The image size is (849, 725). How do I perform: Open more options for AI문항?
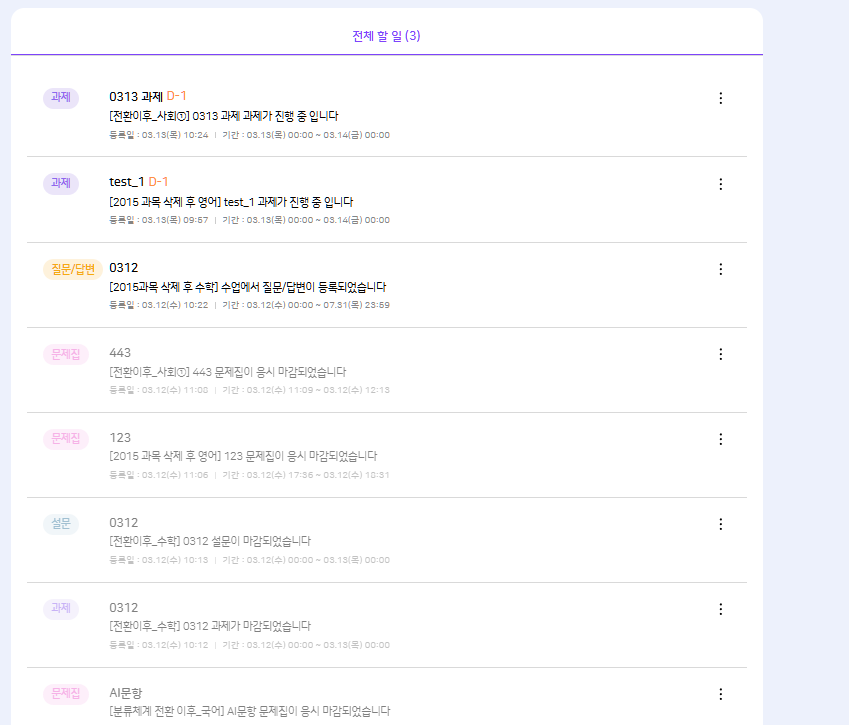720,694
